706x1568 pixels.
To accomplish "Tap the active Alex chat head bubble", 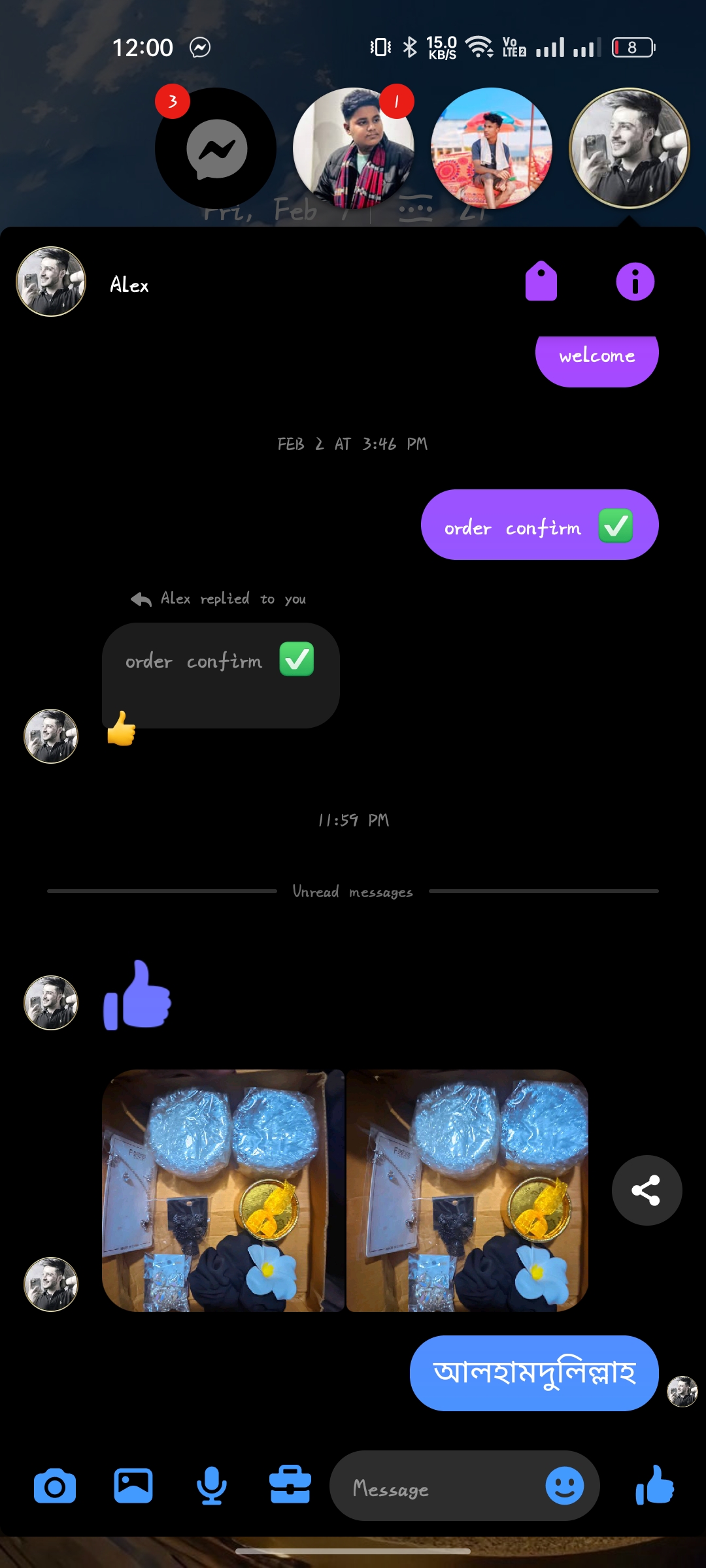I will coord(630,149).
